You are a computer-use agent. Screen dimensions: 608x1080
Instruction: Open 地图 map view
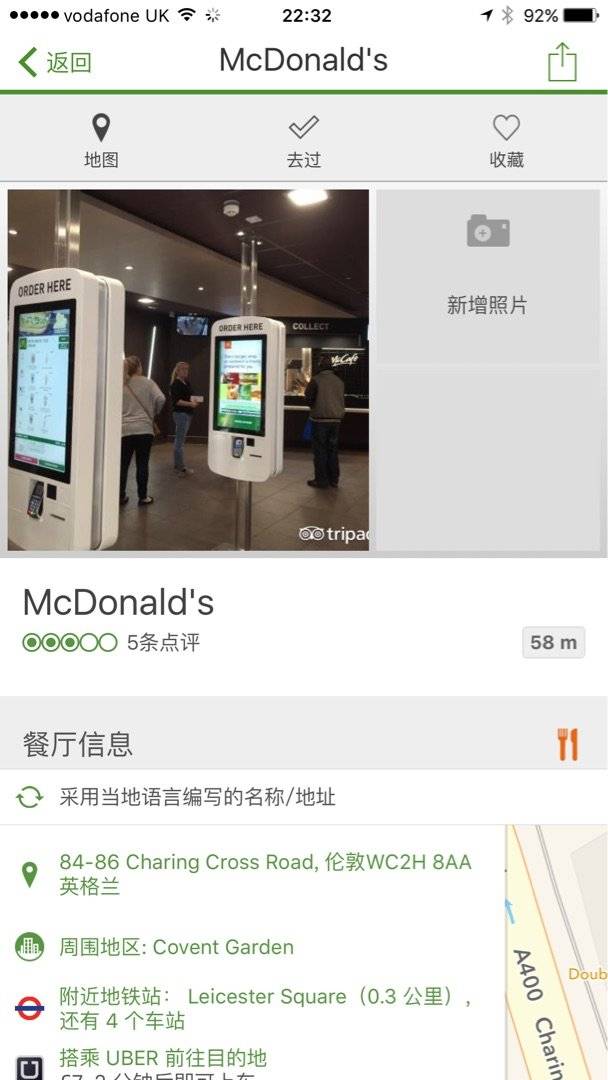coord(101,141)
